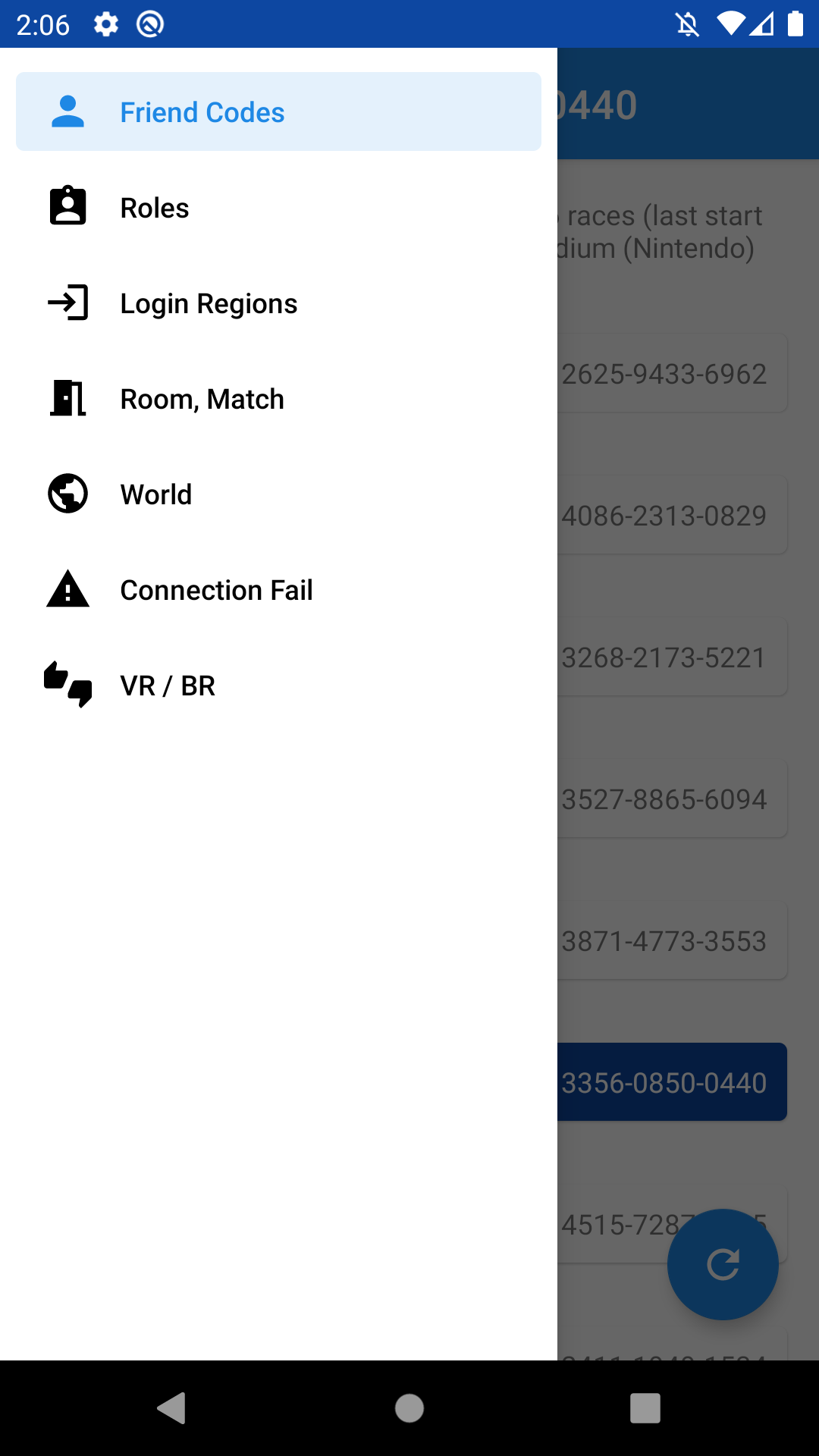Go back with system back button
Viewport: 819px width, 1456px height.
[172, 1408]
